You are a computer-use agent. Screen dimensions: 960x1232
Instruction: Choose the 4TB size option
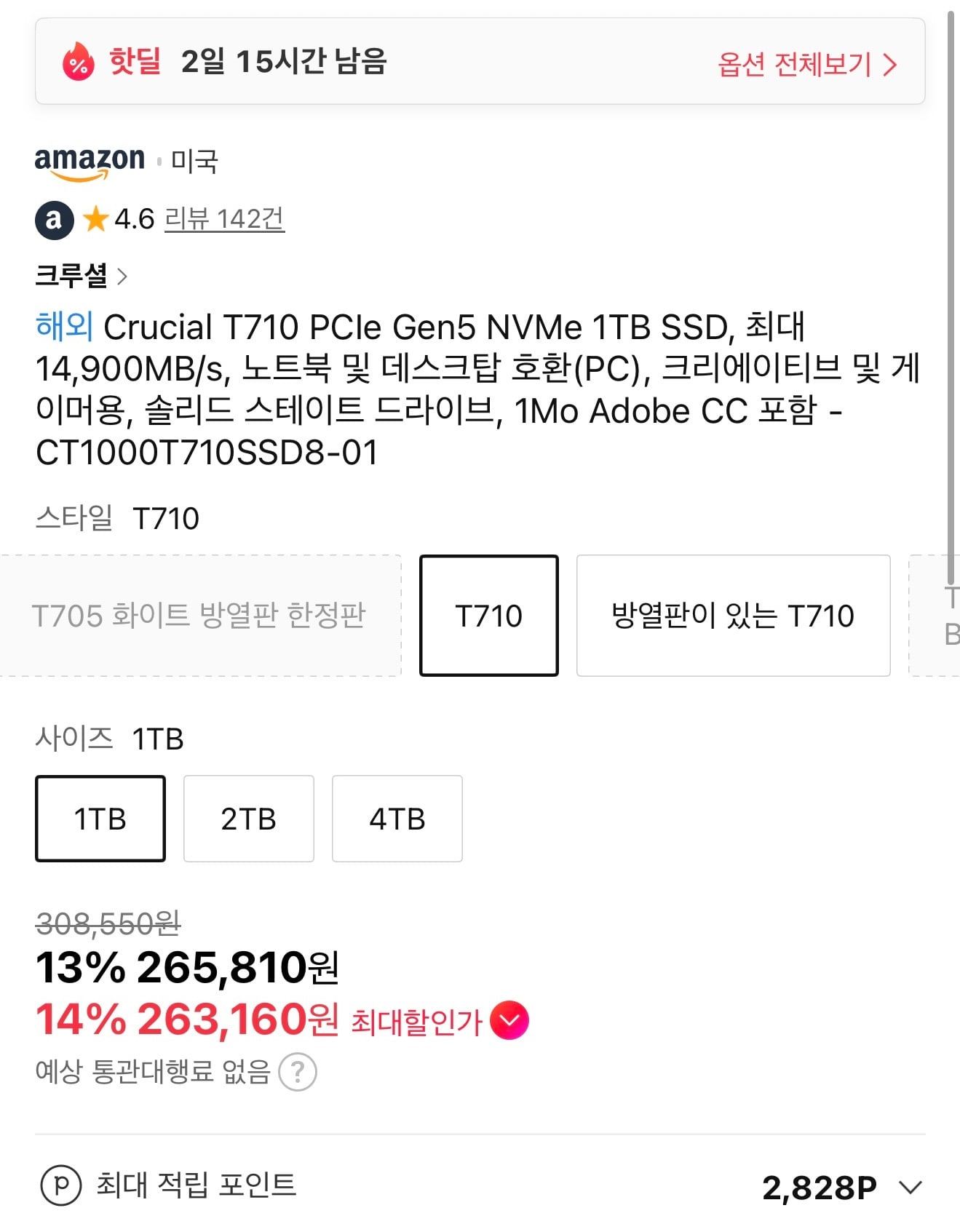coord(397,819)
